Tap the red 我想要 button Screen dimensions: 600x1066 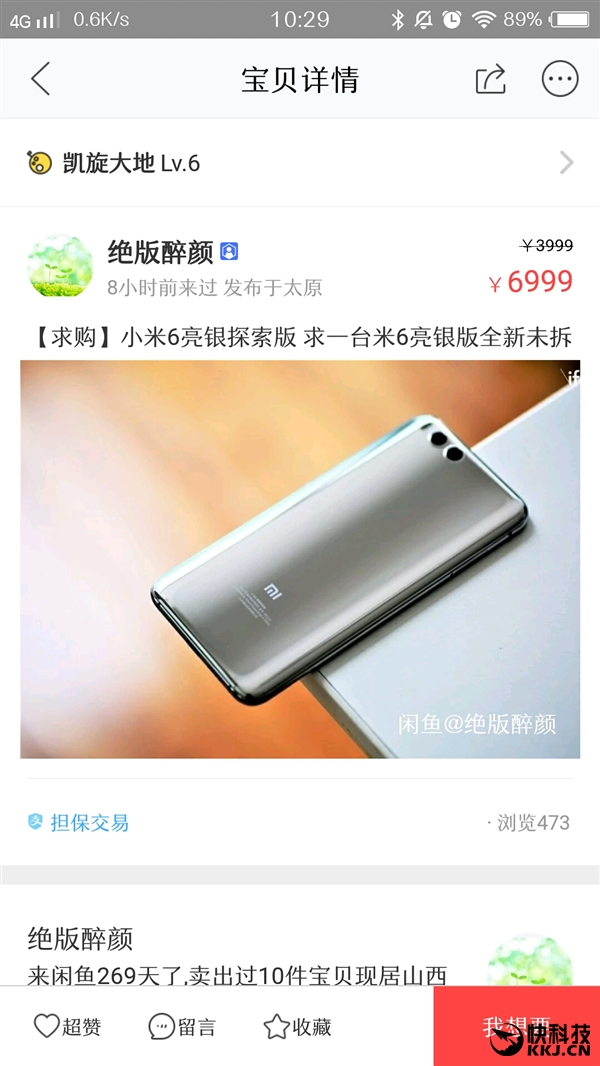[516, 1026]
